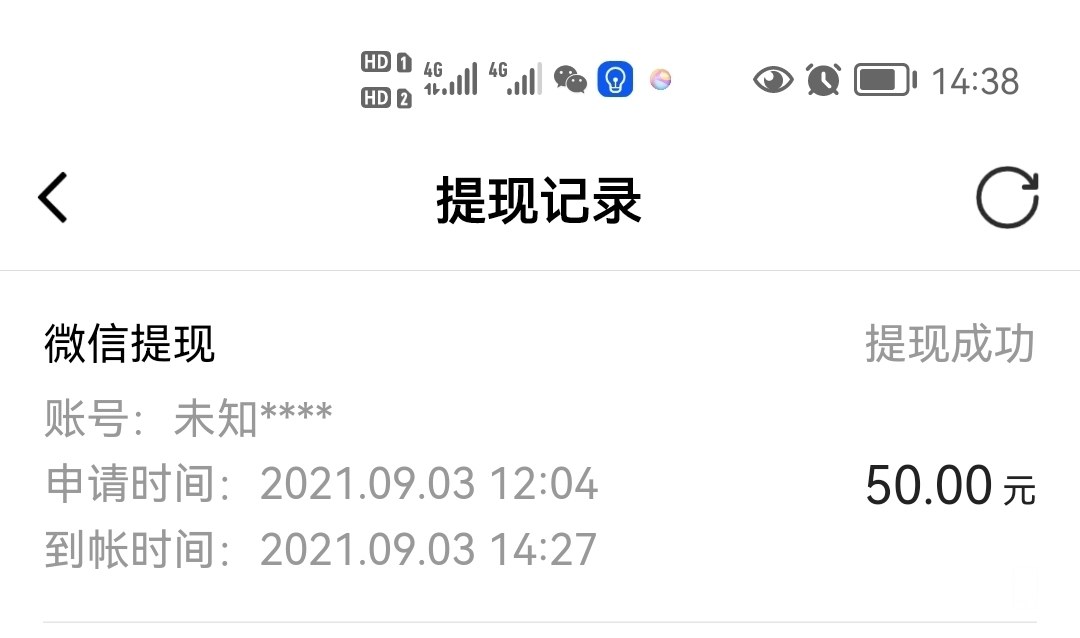Refresh the withdrawal records list
The width and height of the screenshot is (1080, 638).
point(1007,197)
